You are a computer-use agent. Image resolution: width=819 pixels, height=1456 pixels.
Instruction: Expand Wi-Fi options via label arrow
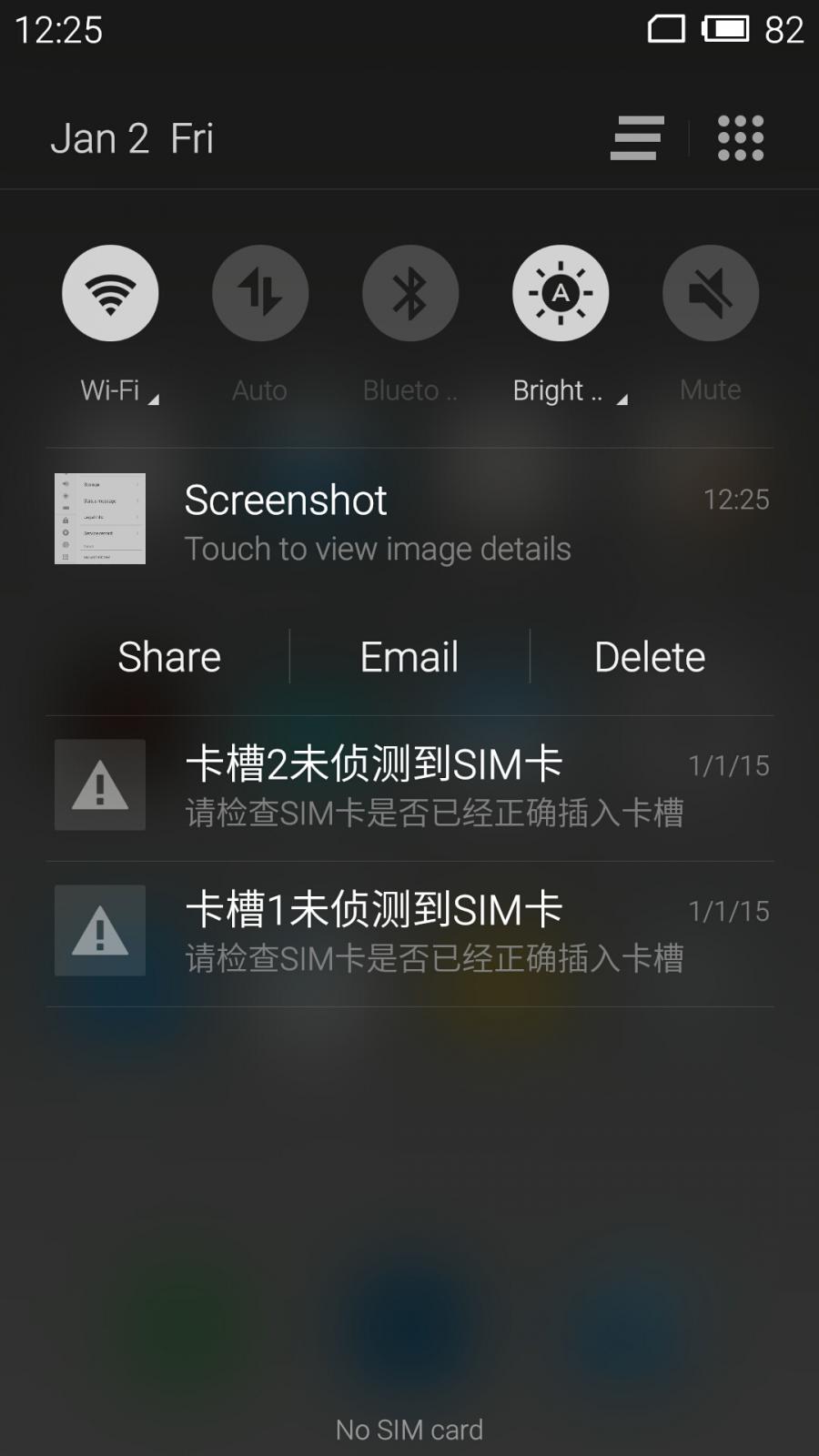point(154,399)
